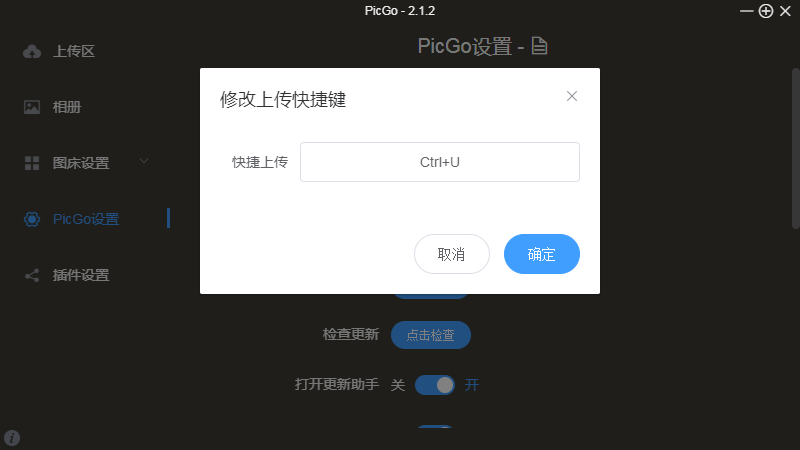
Task: Close the 修改上传快捷键 dialog
Action: (572, 96)
